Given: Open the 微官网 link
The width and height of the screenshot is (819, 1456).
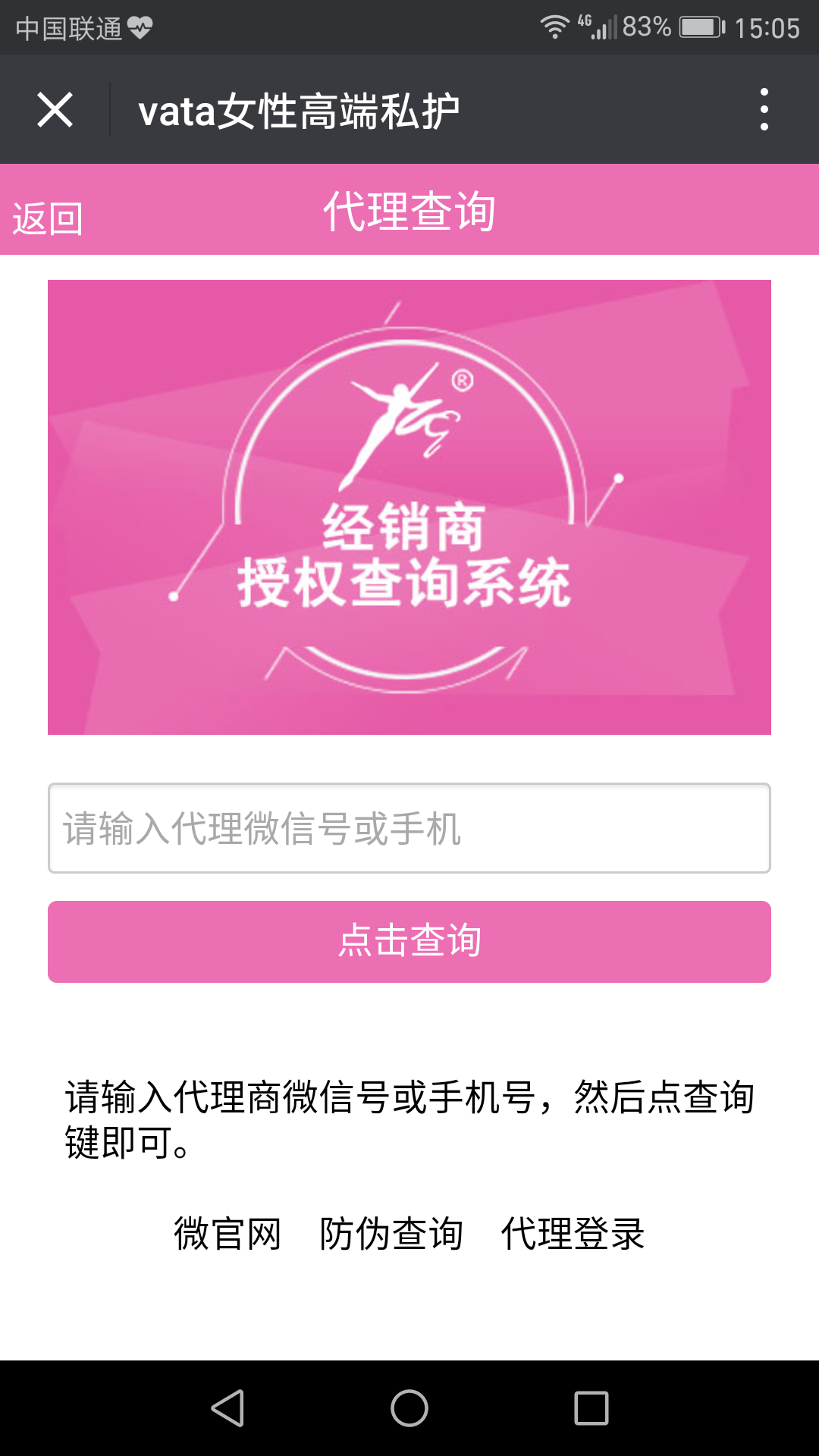Looking at the screenshot, I should 227,1234.
